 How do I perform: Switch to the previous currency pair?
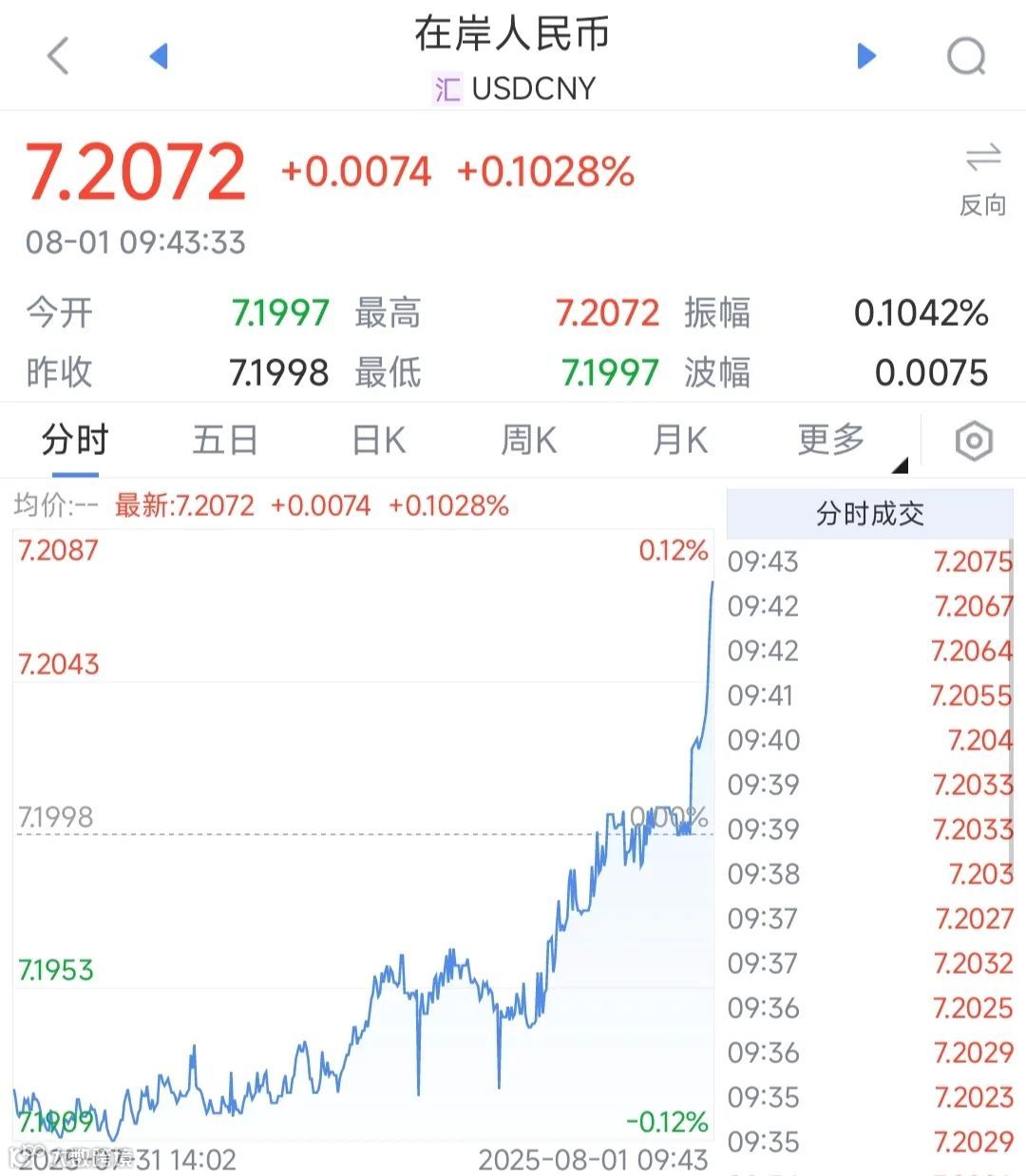point(159,56)
